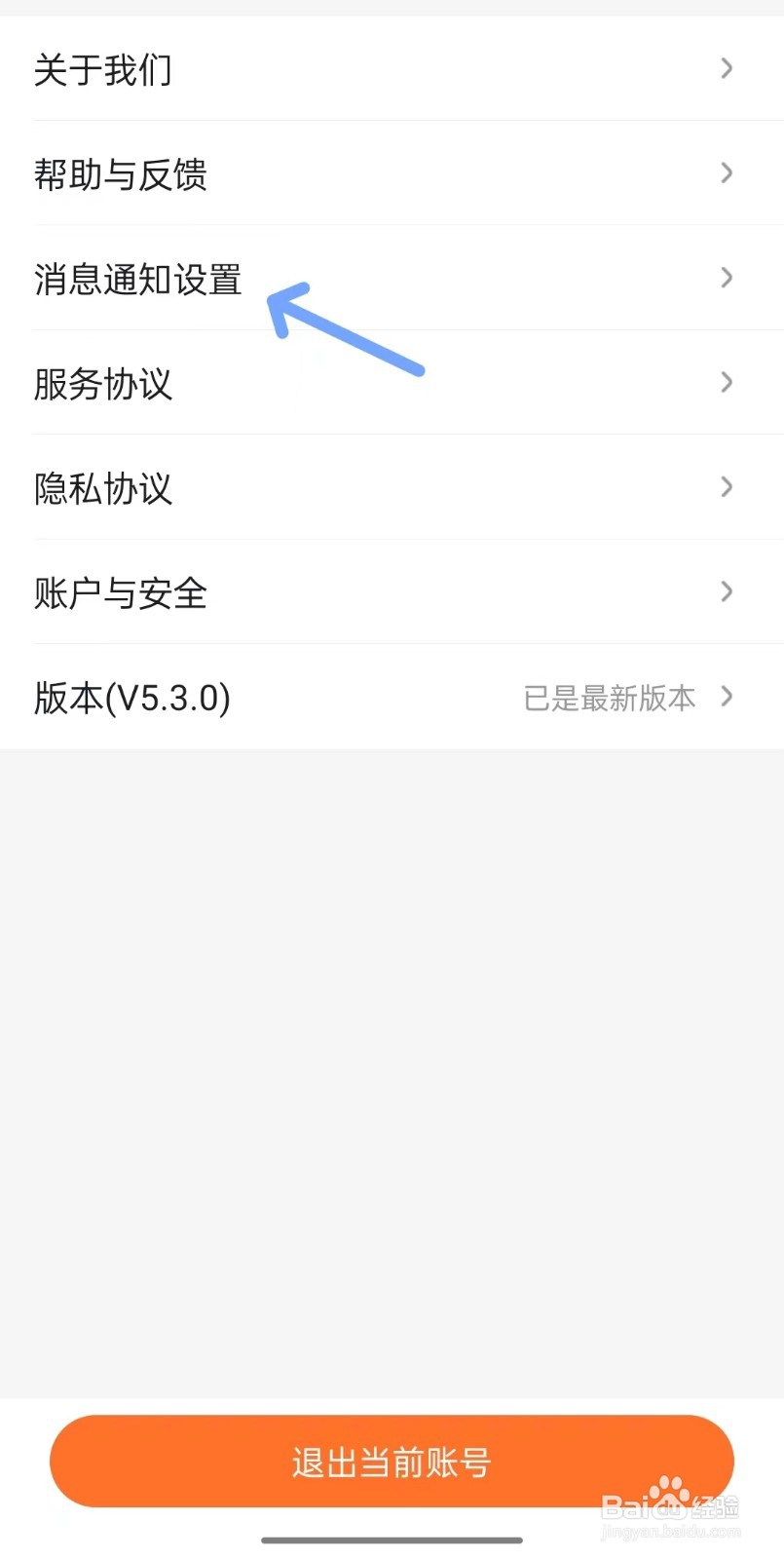
Task: Expand the 服务协议 chevron arrow
Action: click(726, 382)
